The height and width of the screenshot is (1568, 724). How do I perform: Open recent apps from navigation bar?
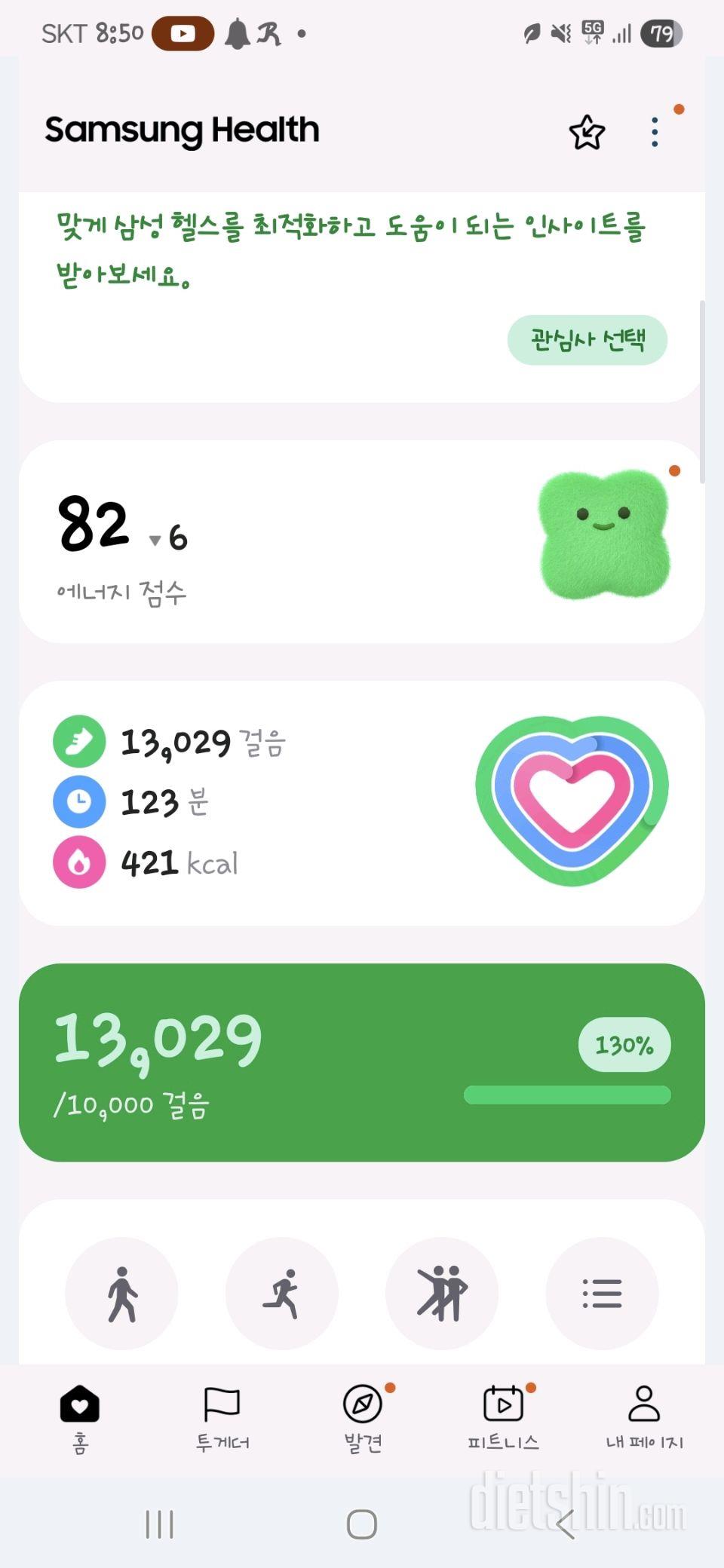159,1524
